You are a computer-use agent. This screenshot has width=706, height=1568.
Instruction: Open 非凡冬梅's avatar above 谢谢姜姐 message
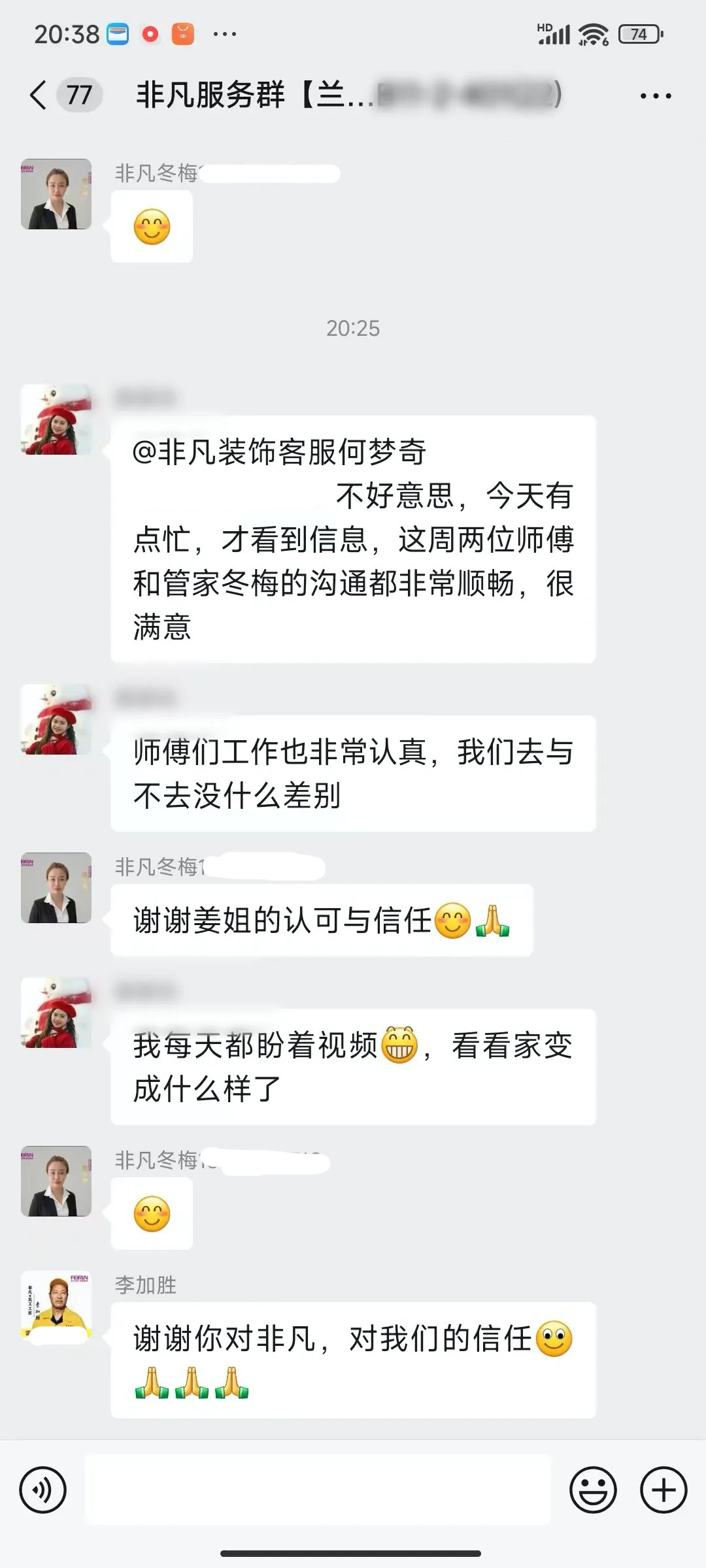point(56,888)
